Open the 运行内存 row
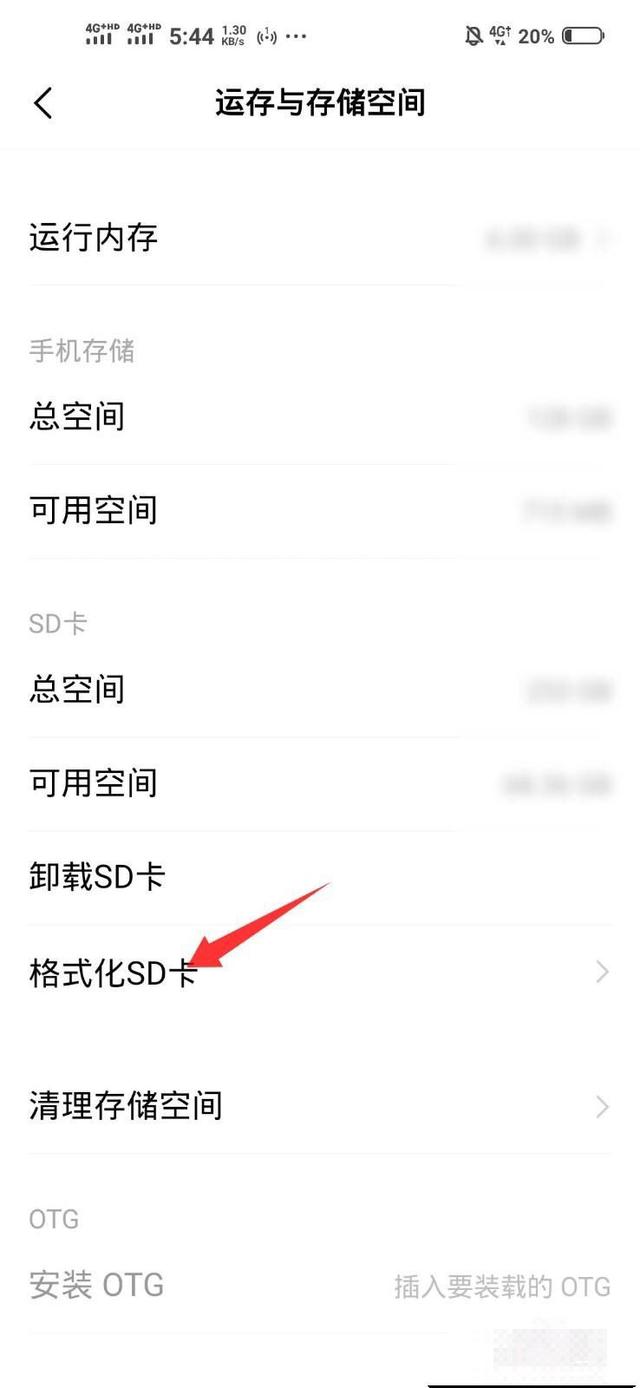Image resolution: width=640 pixels, height=1388 pixels. [x=320, y=238]
